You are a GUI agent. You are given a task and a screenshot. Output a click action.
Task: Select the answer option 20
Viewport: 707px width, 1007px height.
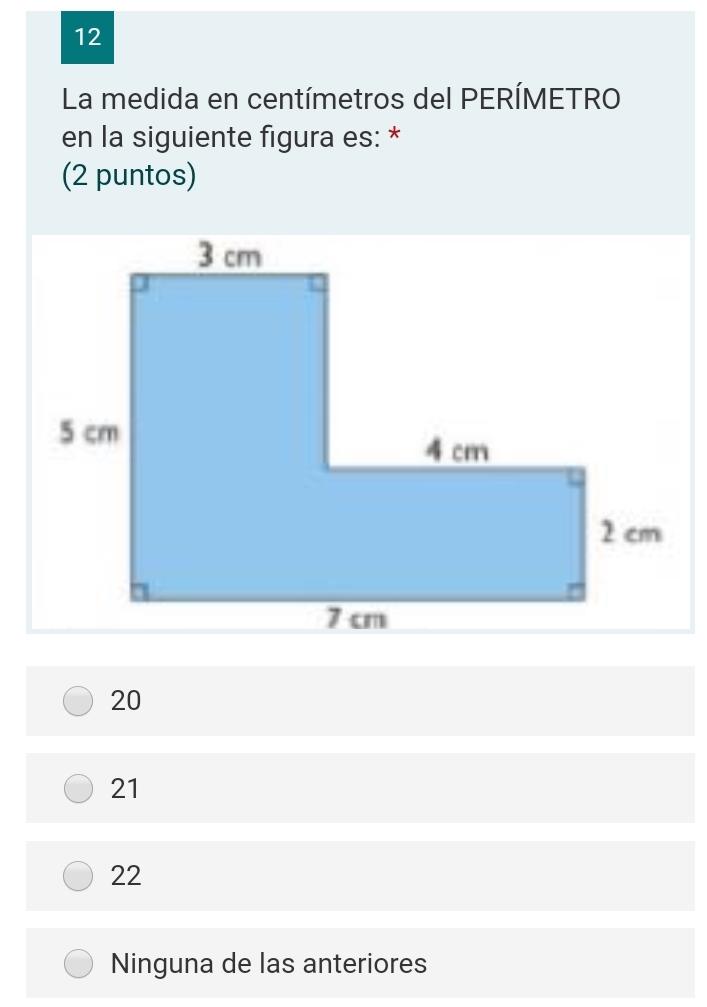[79, 701]
